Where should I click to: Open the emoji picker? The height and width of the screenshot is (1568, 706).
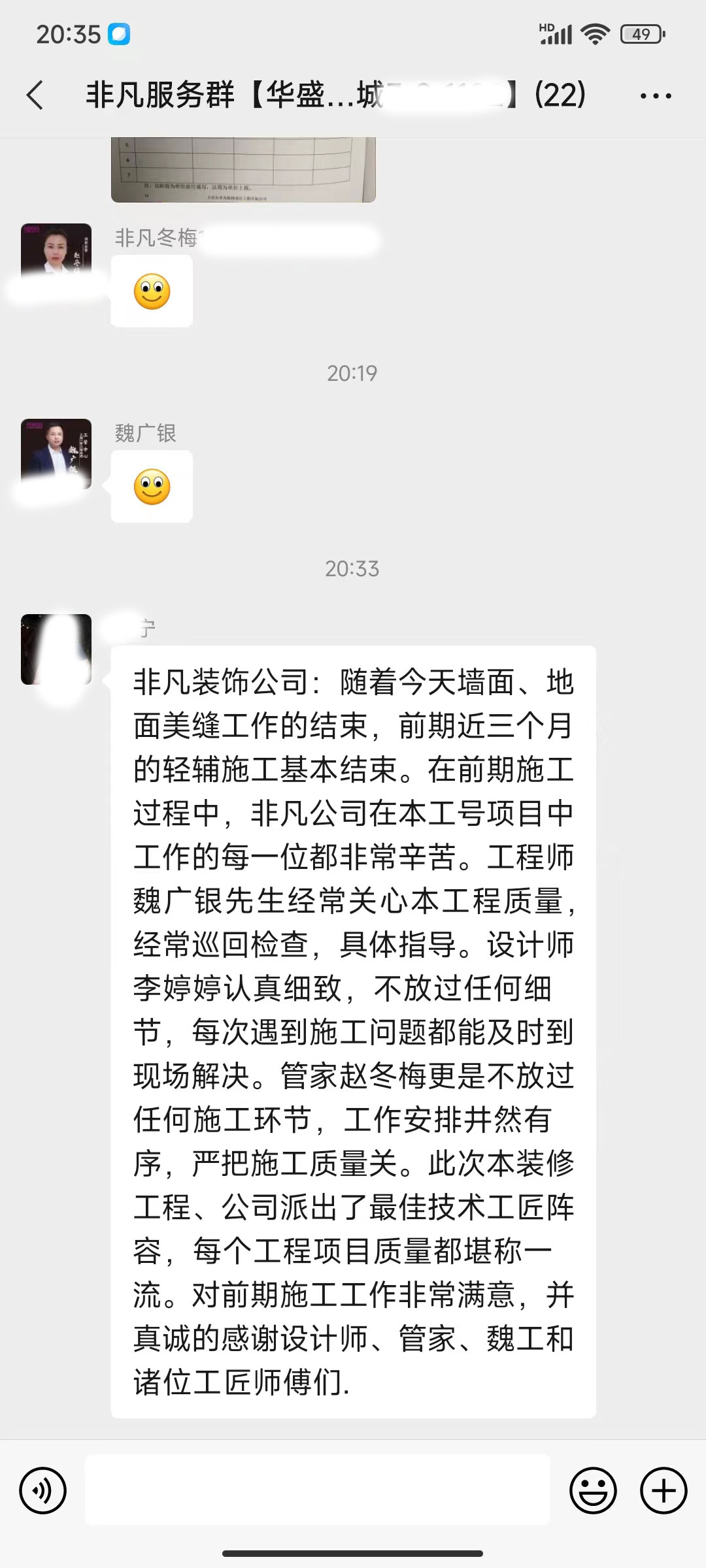pyautogui.click(x=593, y=1491)
